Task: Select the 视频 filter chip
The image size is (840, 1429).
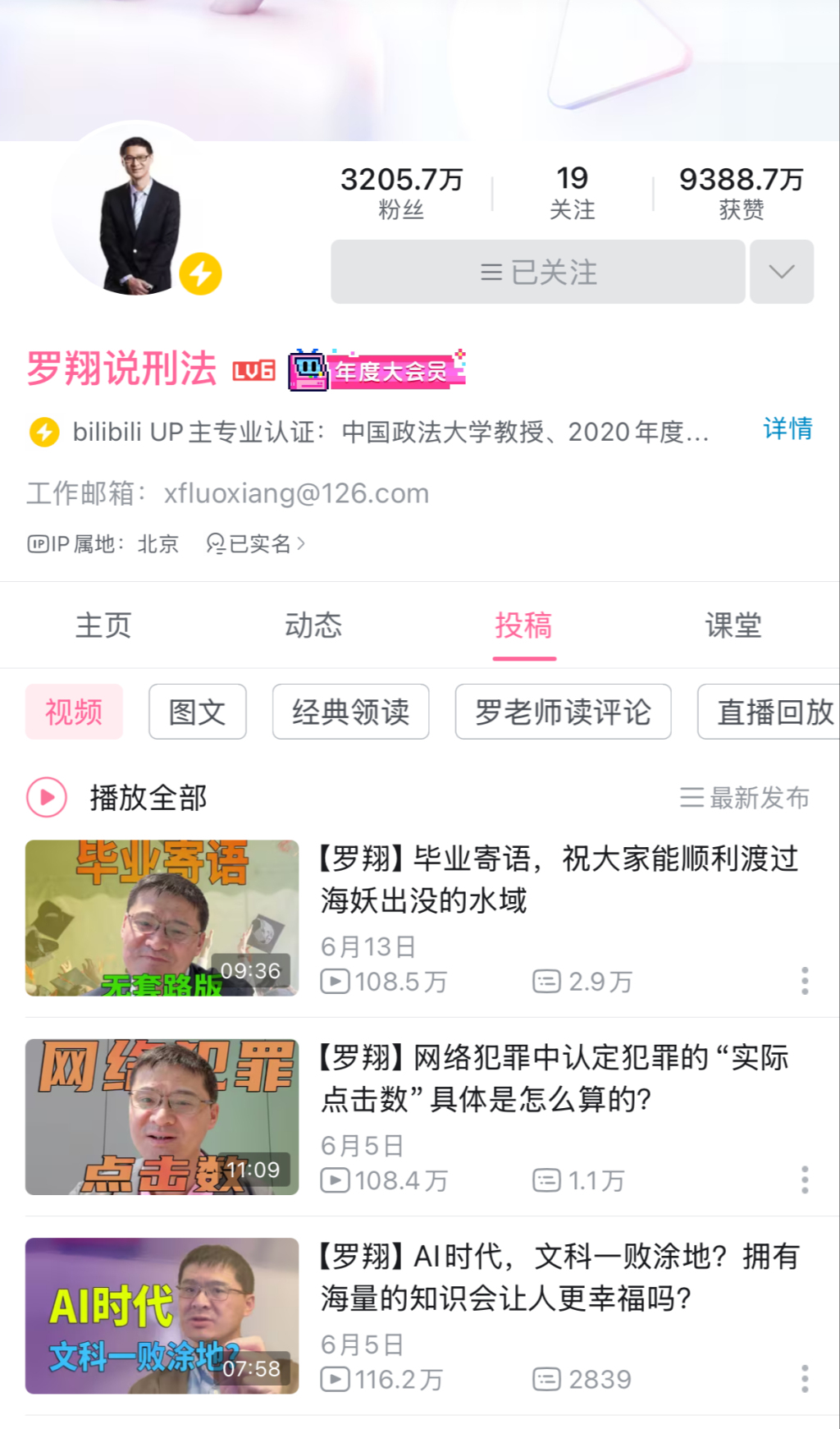Action: (x=74, y=712)
